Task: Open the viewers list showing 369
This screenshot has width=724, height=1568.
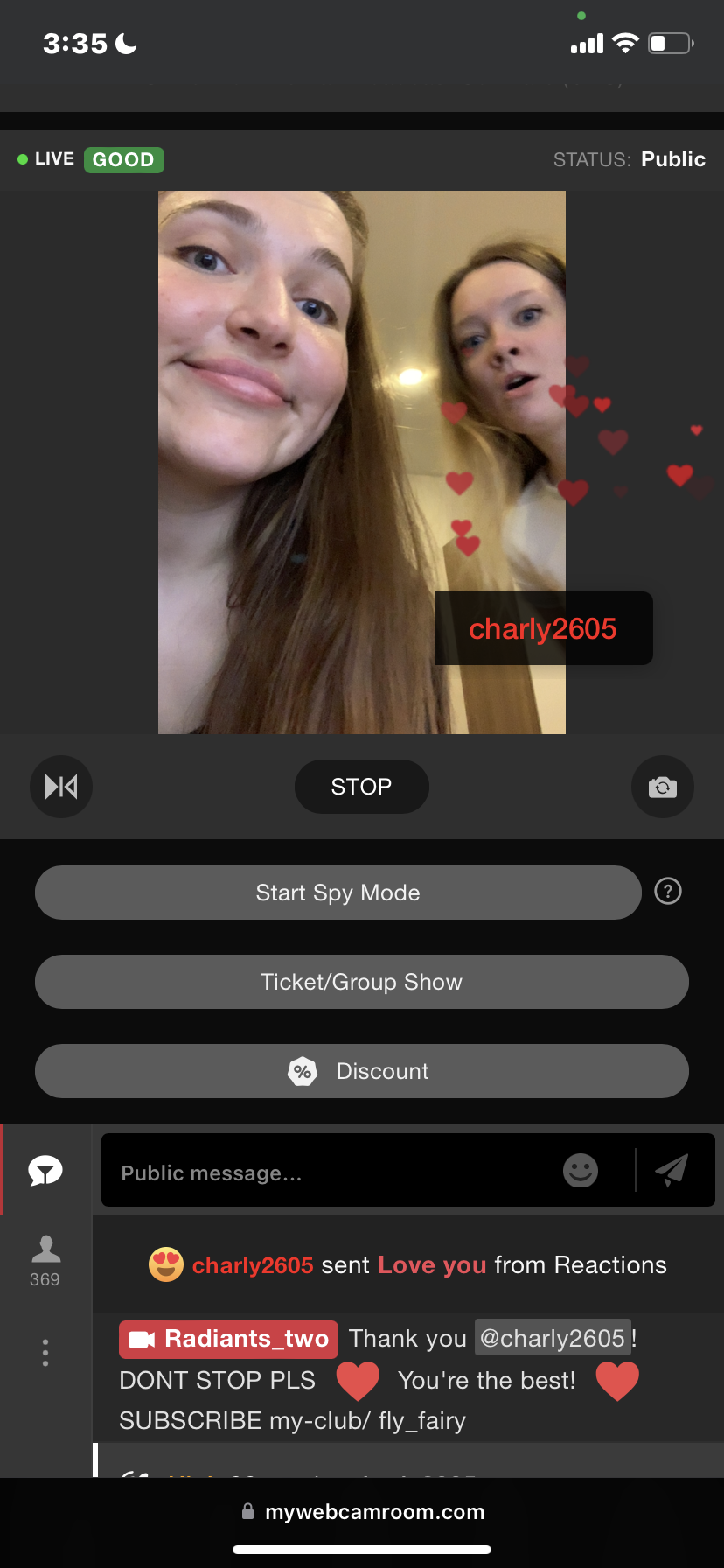Action: coord(45,1260)
